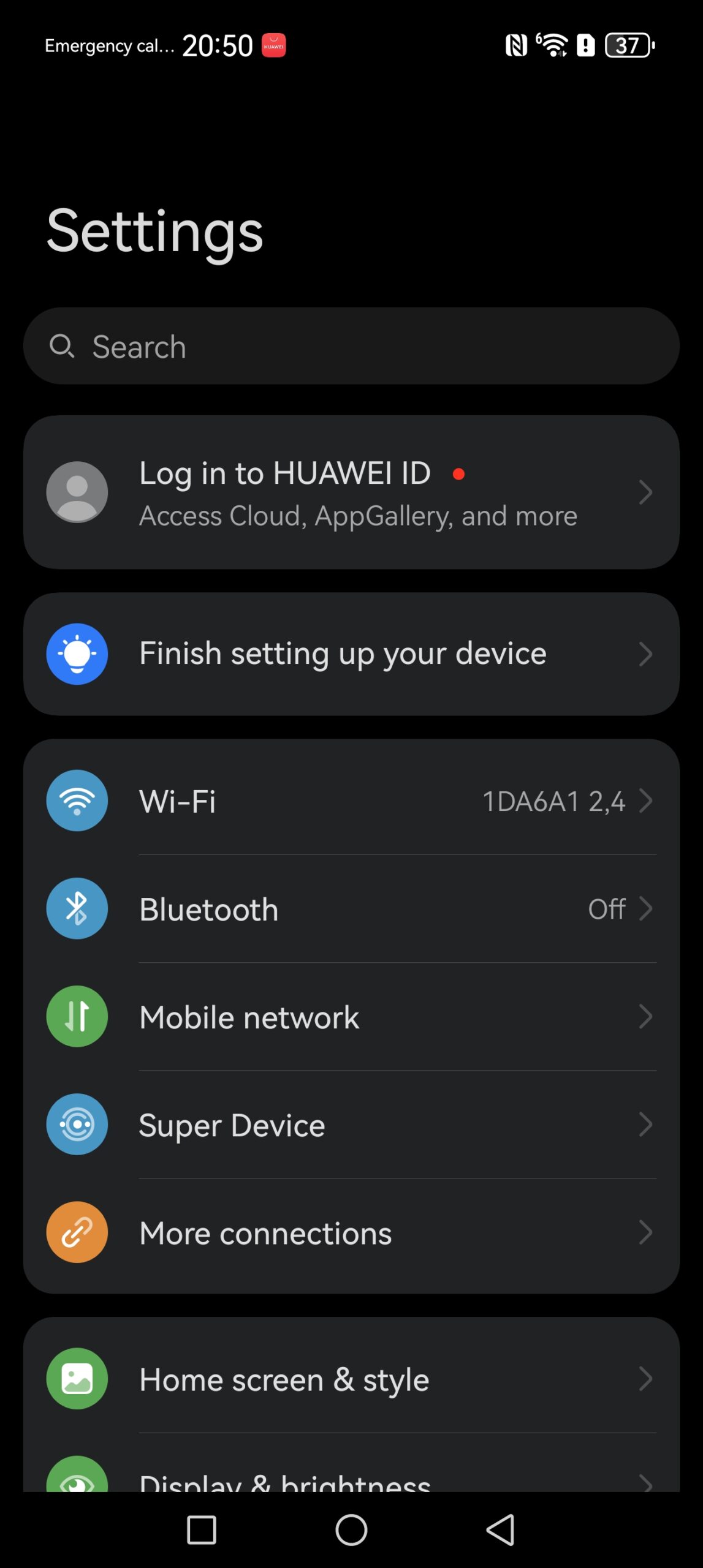Open Wi-Fi settings

click(351, 801)
